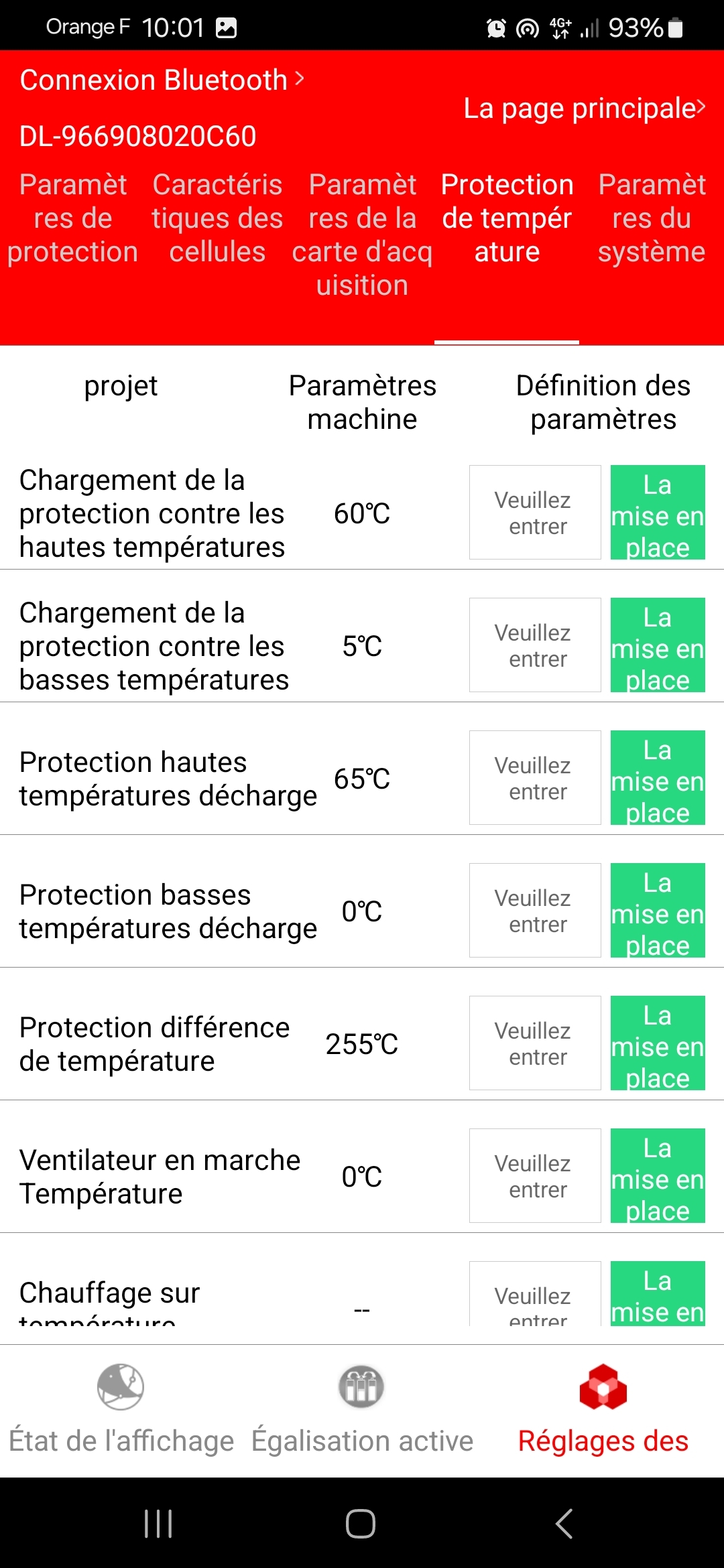Tap input for Ventilateur en marche Température
Screen dimensions: 724x1568
click(535, 1176)
